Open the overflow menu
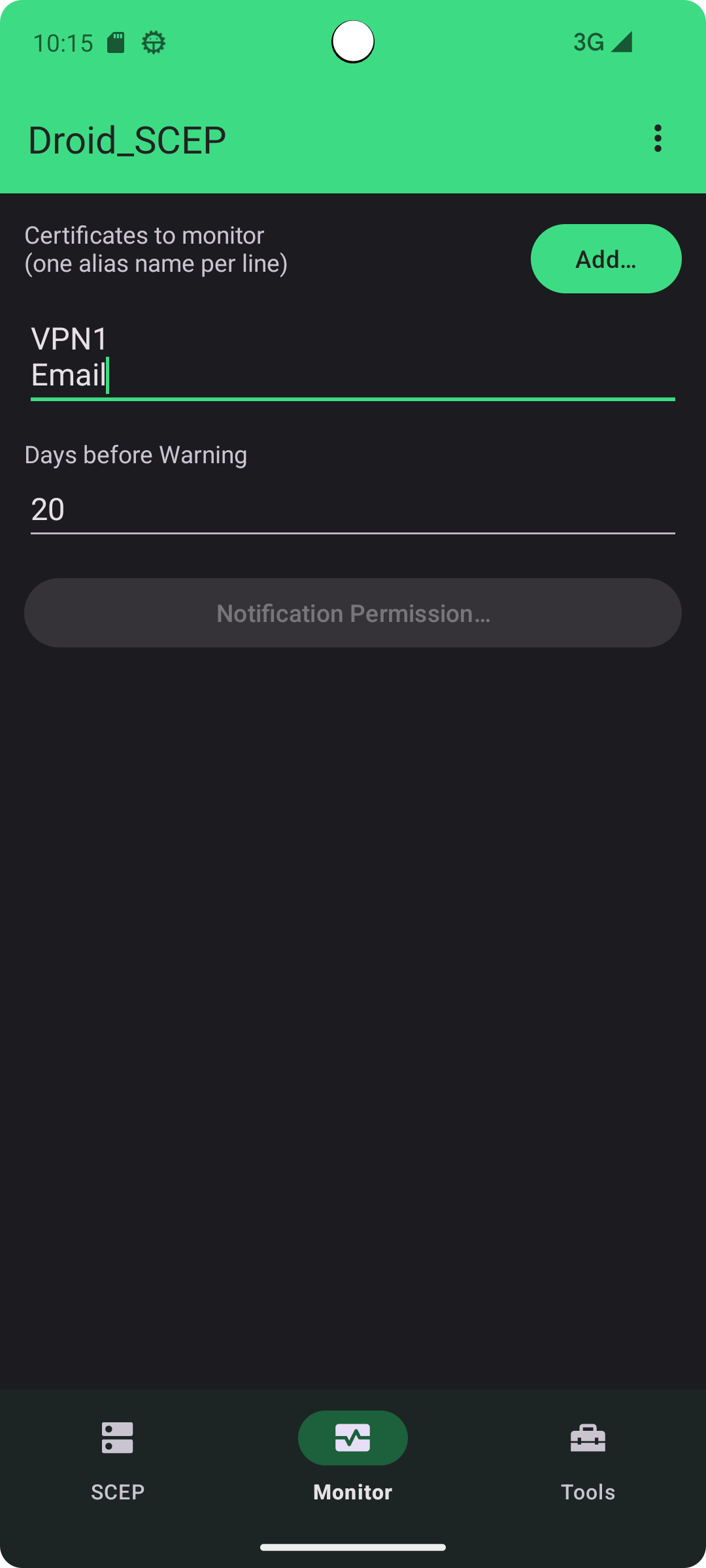This screenshot has width=706, height=1568. click(x=658, y=139)
